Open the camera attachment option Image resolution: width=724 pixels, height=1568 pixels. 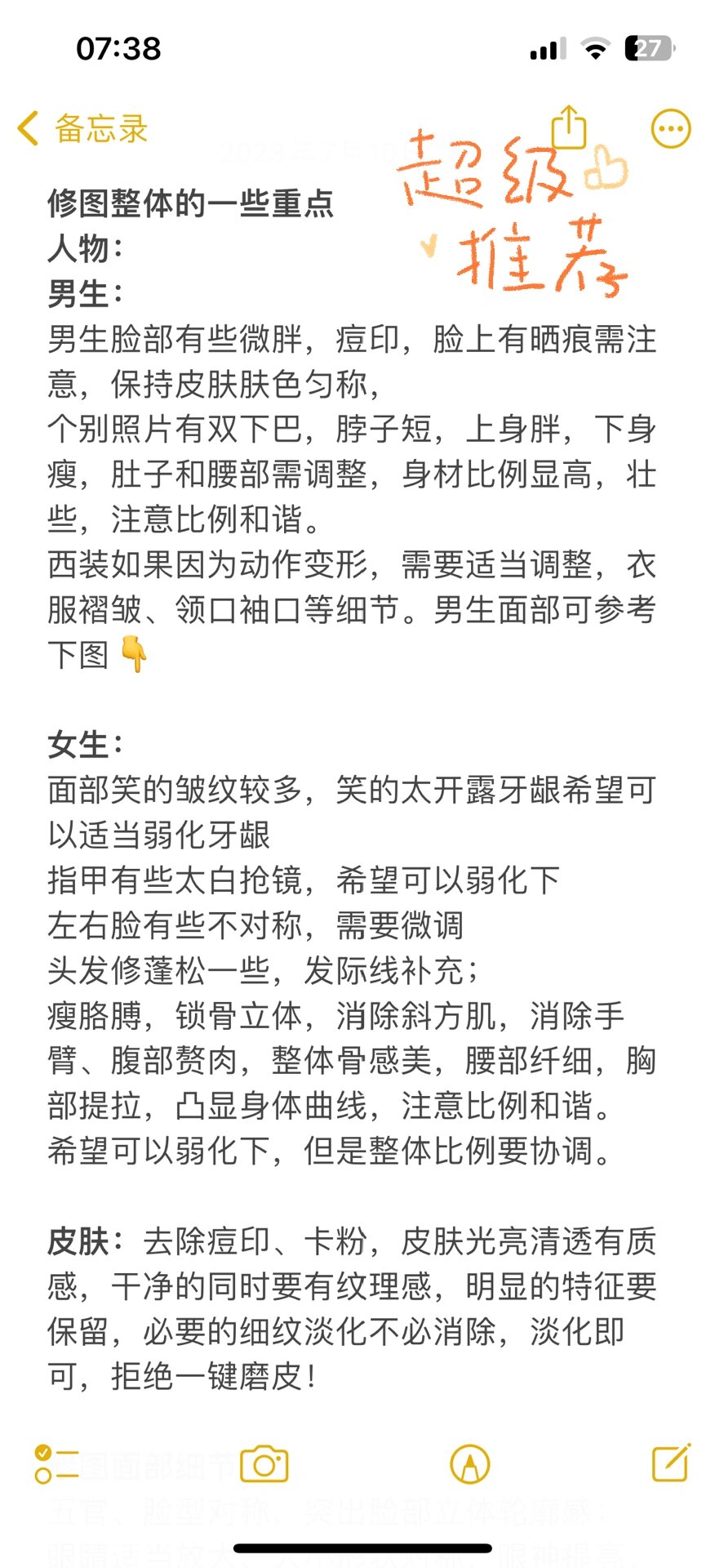(x=264, y=1463)
